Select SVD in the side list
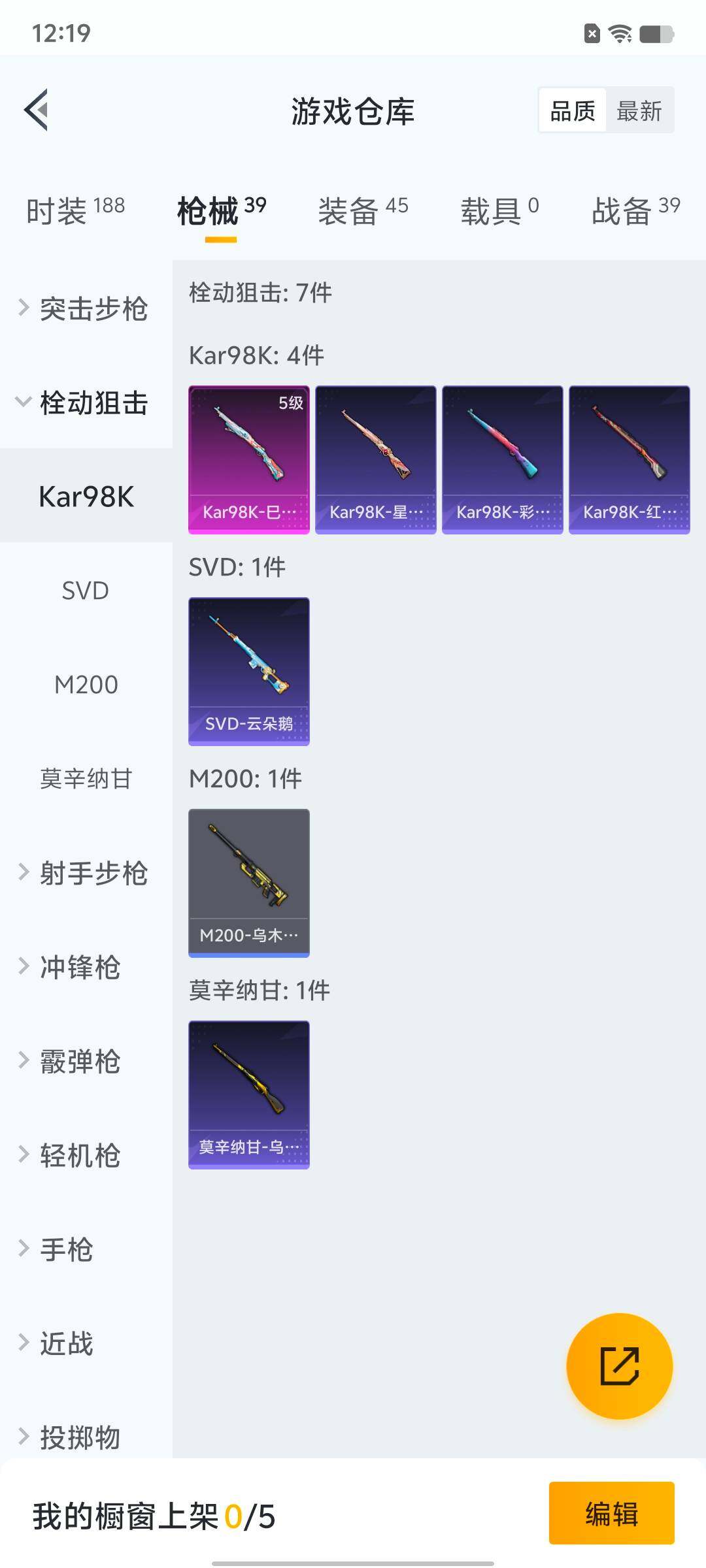Screen dimensions: 706x1568 pos(85,591)
